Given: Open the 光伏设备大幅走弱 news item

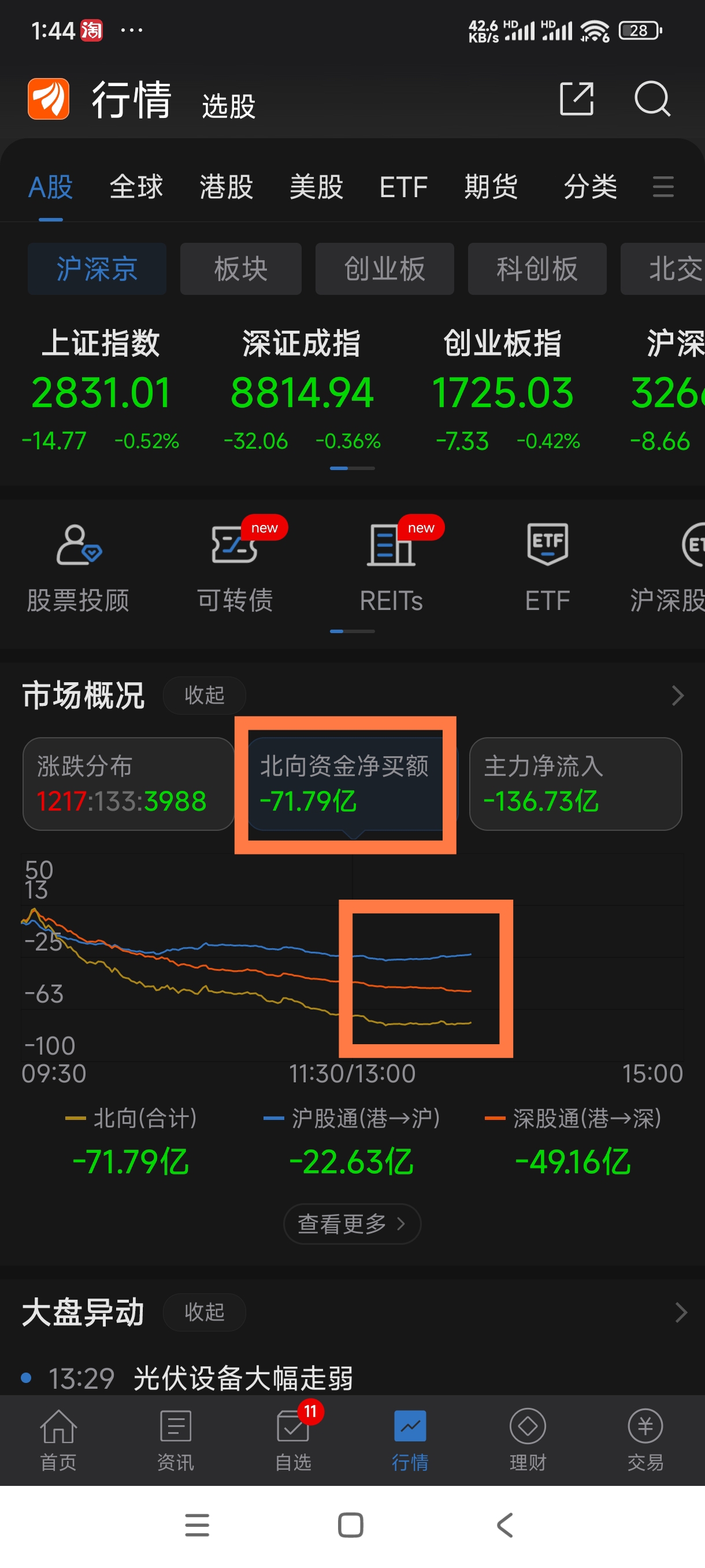Looking at the screenshot, I should pyautogui.click(x=243, y=1380).
